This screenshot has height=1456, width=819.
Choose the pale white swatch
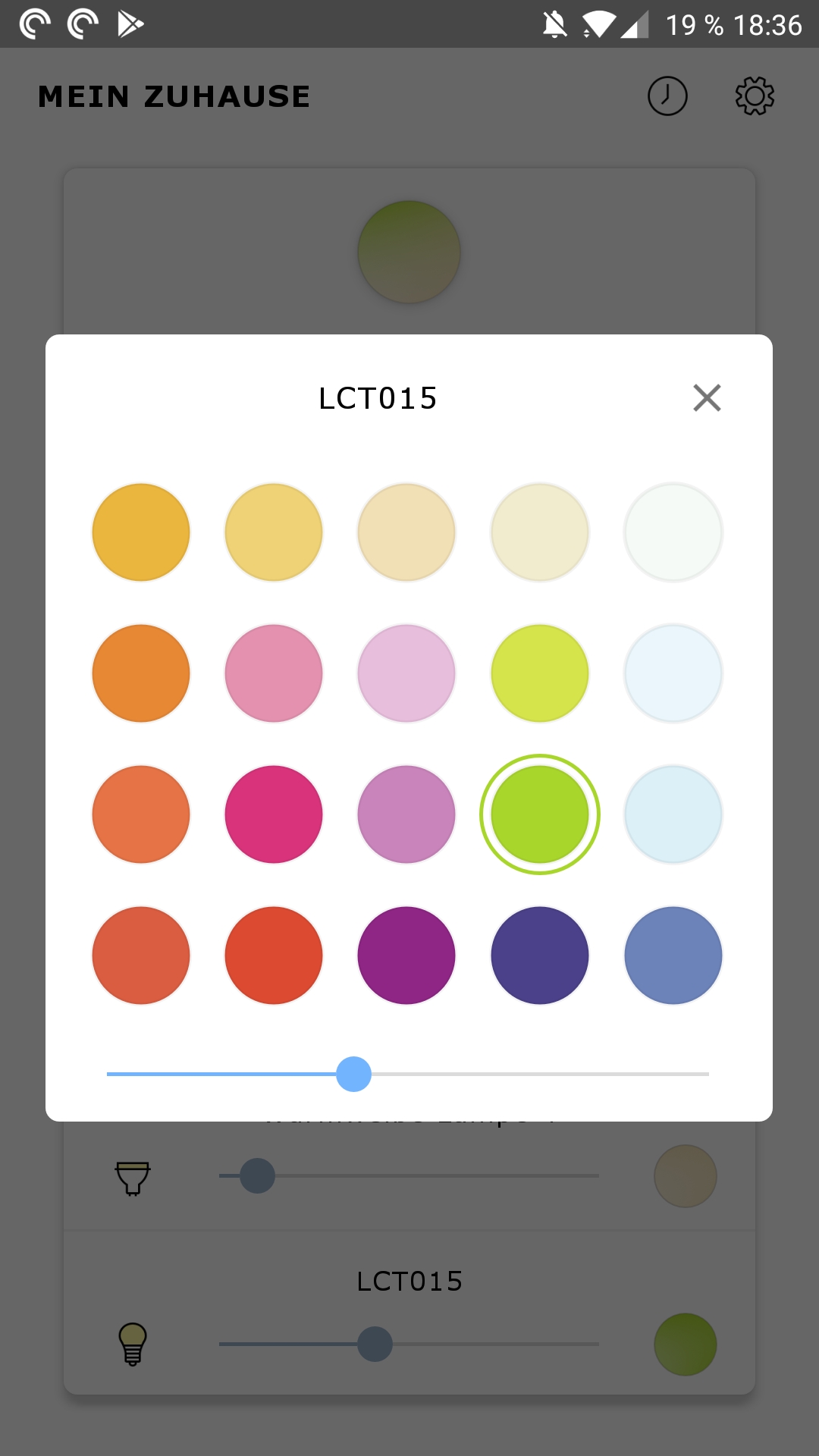673,532
